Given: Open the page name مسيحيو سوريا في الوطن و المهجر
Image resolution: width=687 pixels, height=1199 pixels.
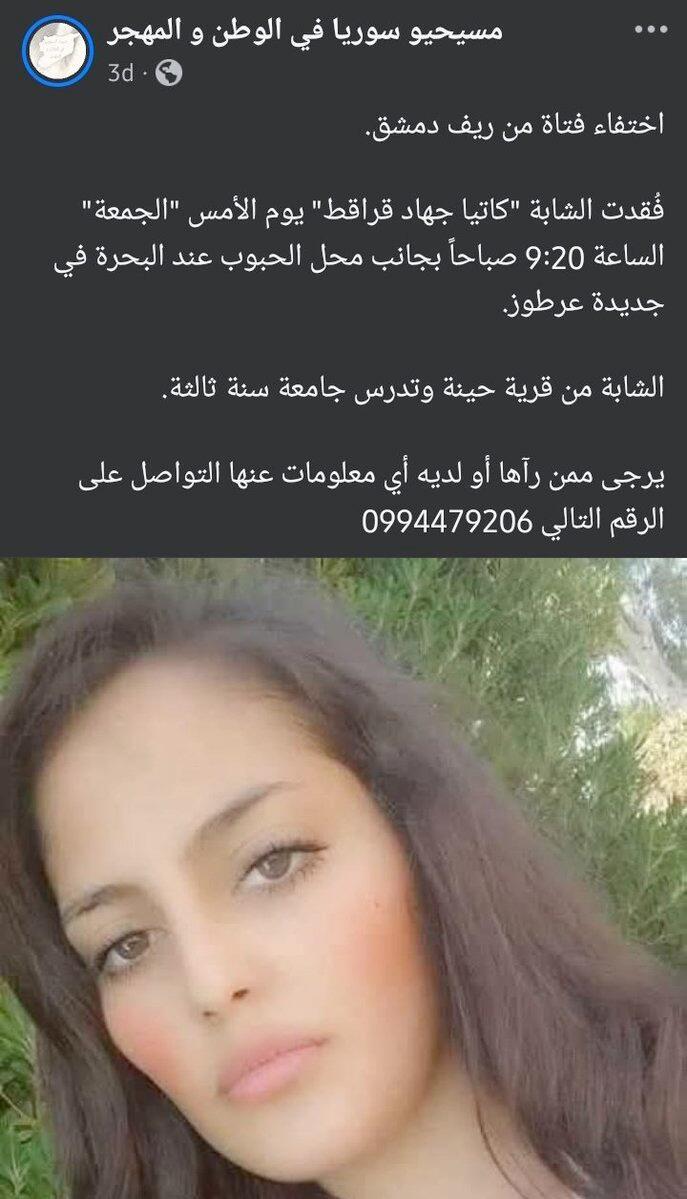Looking at the screenshot, I should point(305,32).
